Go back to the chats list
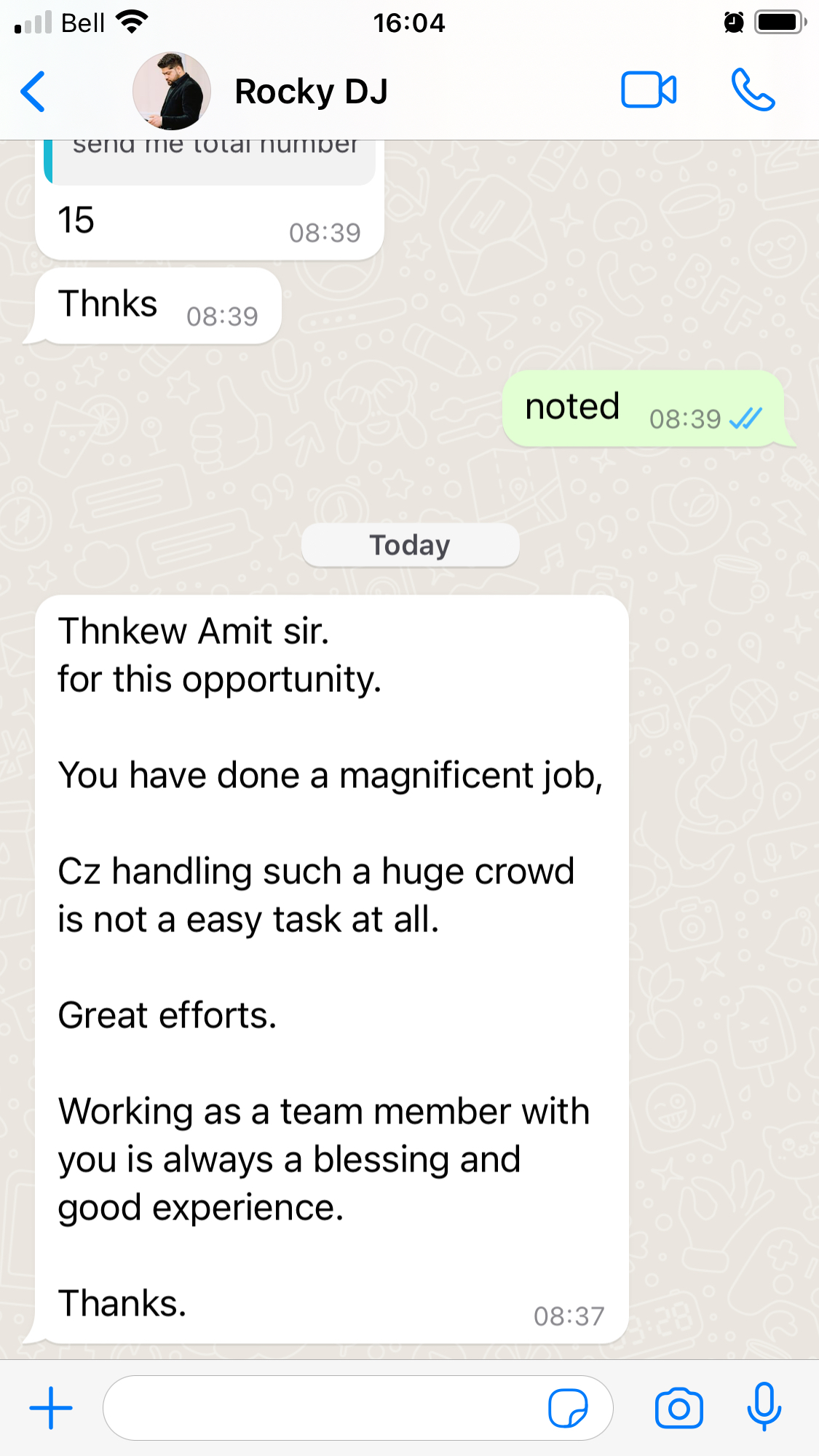The width and height of the screenshot is (819, 1456). tap(33, 92)
